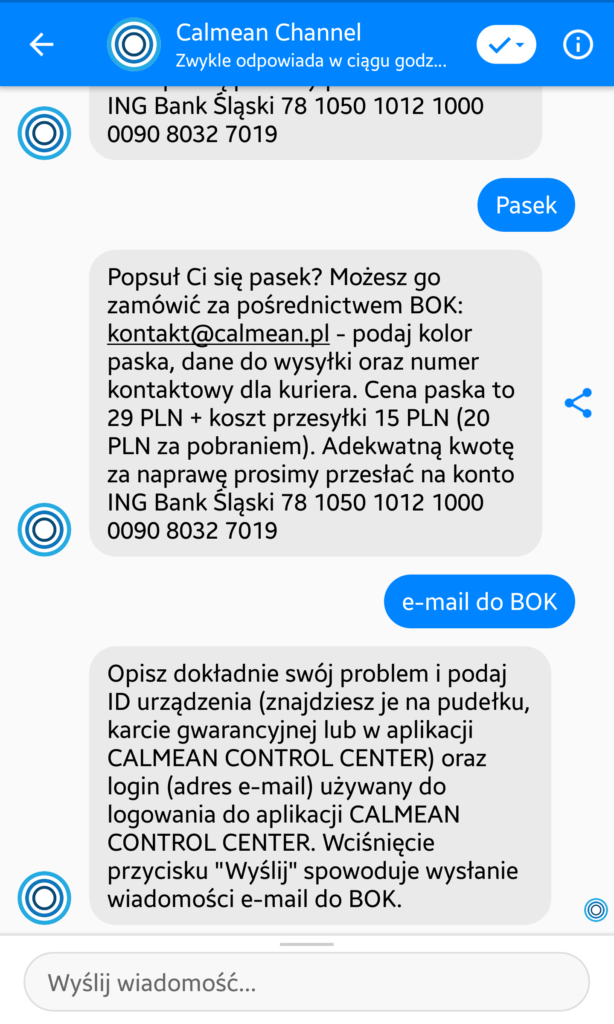This screenshot has width=614, height=1024.
Task: Open the conversation info icon
Action: (577, 44)
